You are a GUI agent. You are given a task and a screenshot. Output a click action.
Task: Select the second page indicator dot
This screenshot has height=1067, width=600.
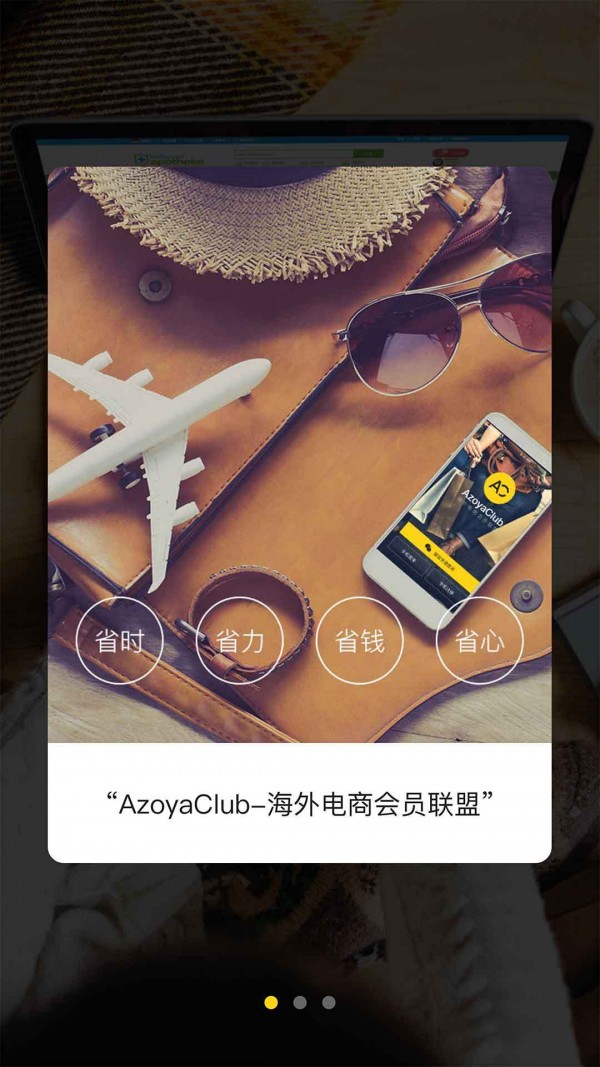coord(300,1002)
